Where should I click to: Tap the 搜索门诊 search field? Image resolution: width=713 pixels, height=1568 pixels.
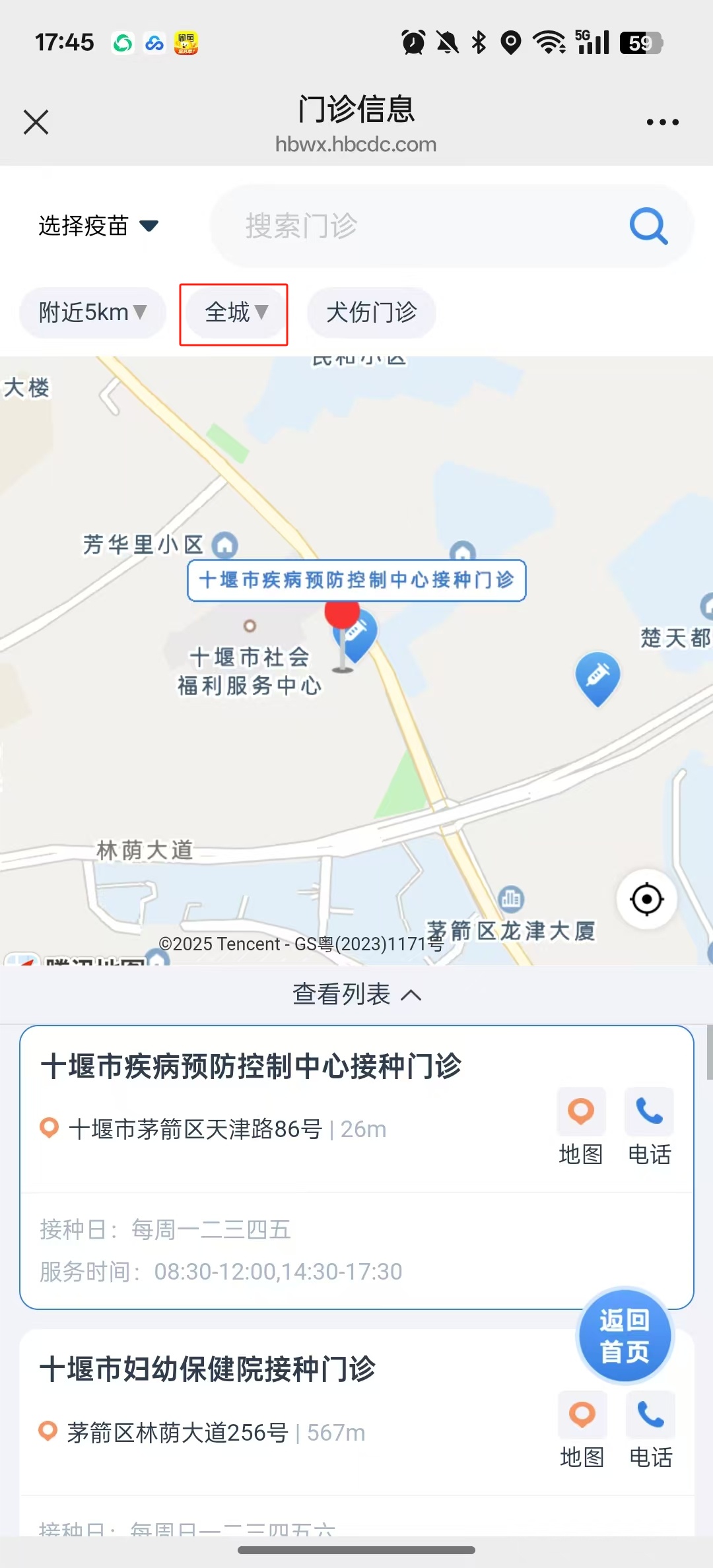pos(423,226)
